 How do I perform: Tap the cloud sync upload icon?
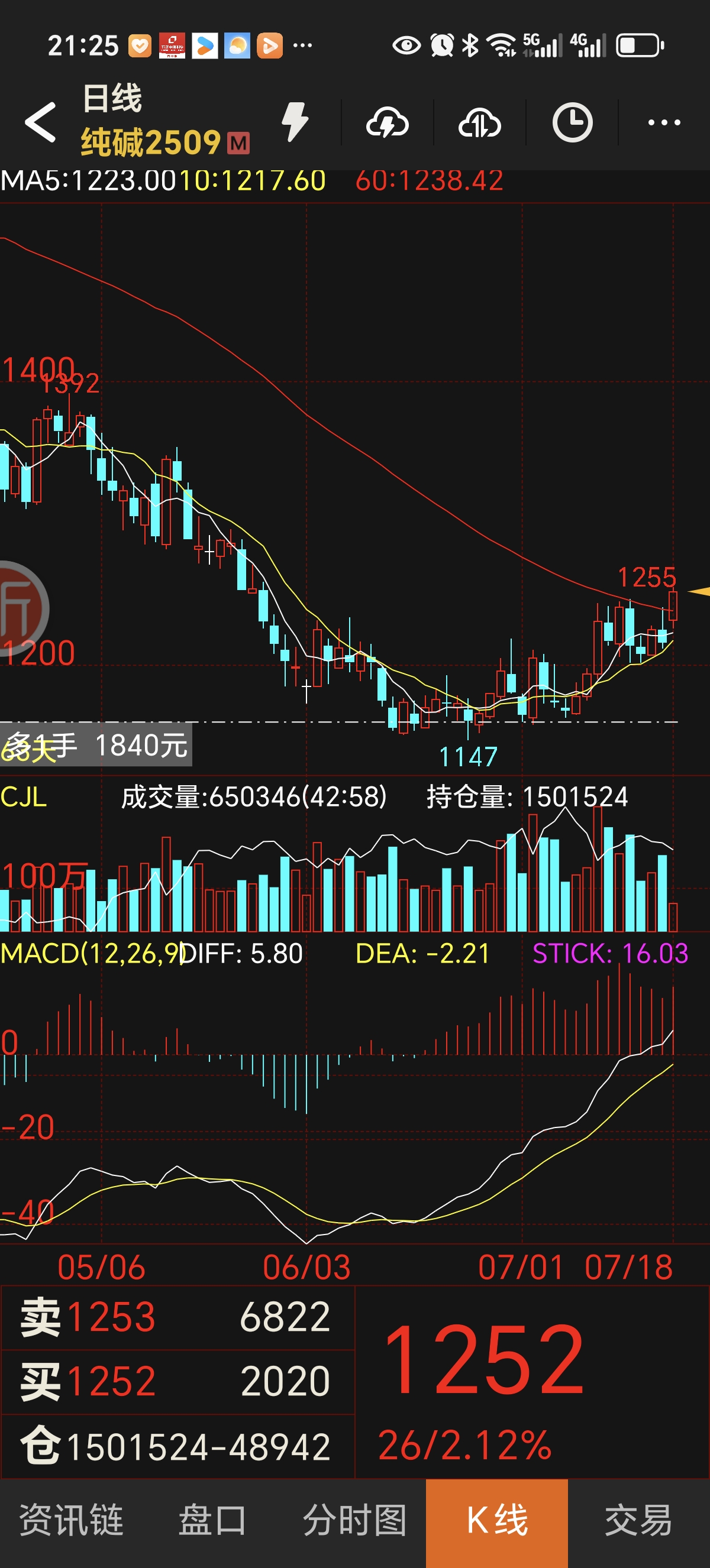pyautogui.click(x=480, y=124)
